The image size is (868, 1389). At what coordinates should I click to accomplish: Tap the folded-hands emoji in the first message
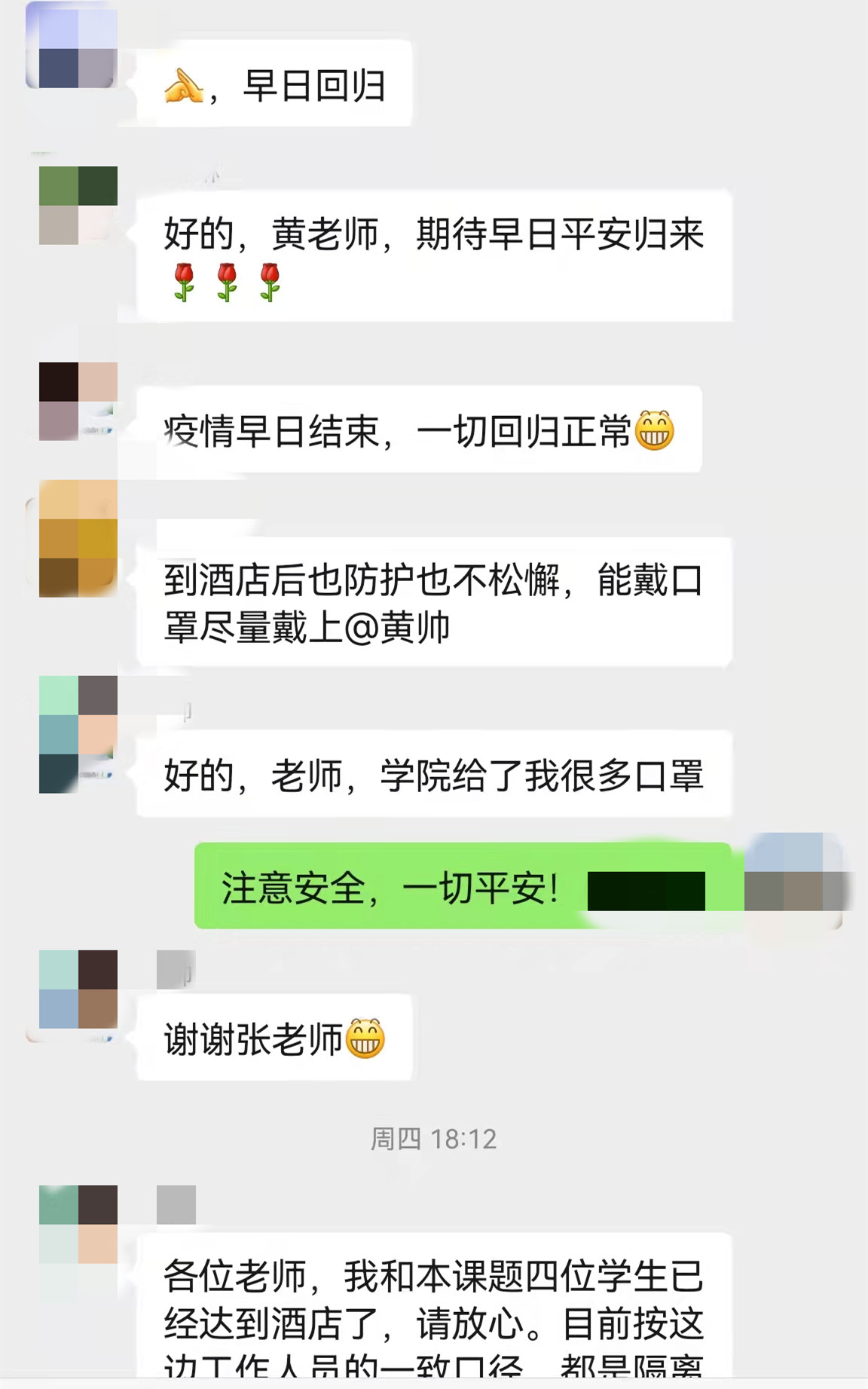[186, 85]
